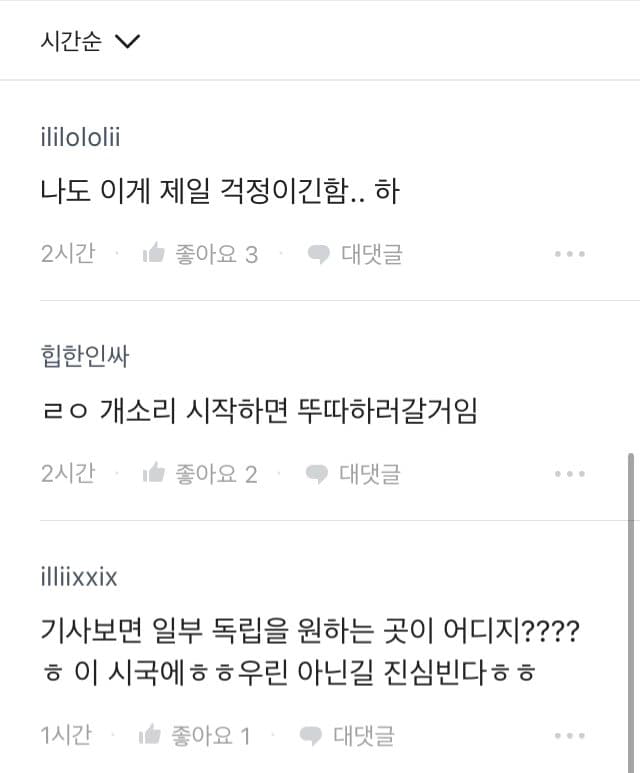The image size is (640, 773).
Task: Open more options for illiixxix's comment
Action: (x=570, y=737)
